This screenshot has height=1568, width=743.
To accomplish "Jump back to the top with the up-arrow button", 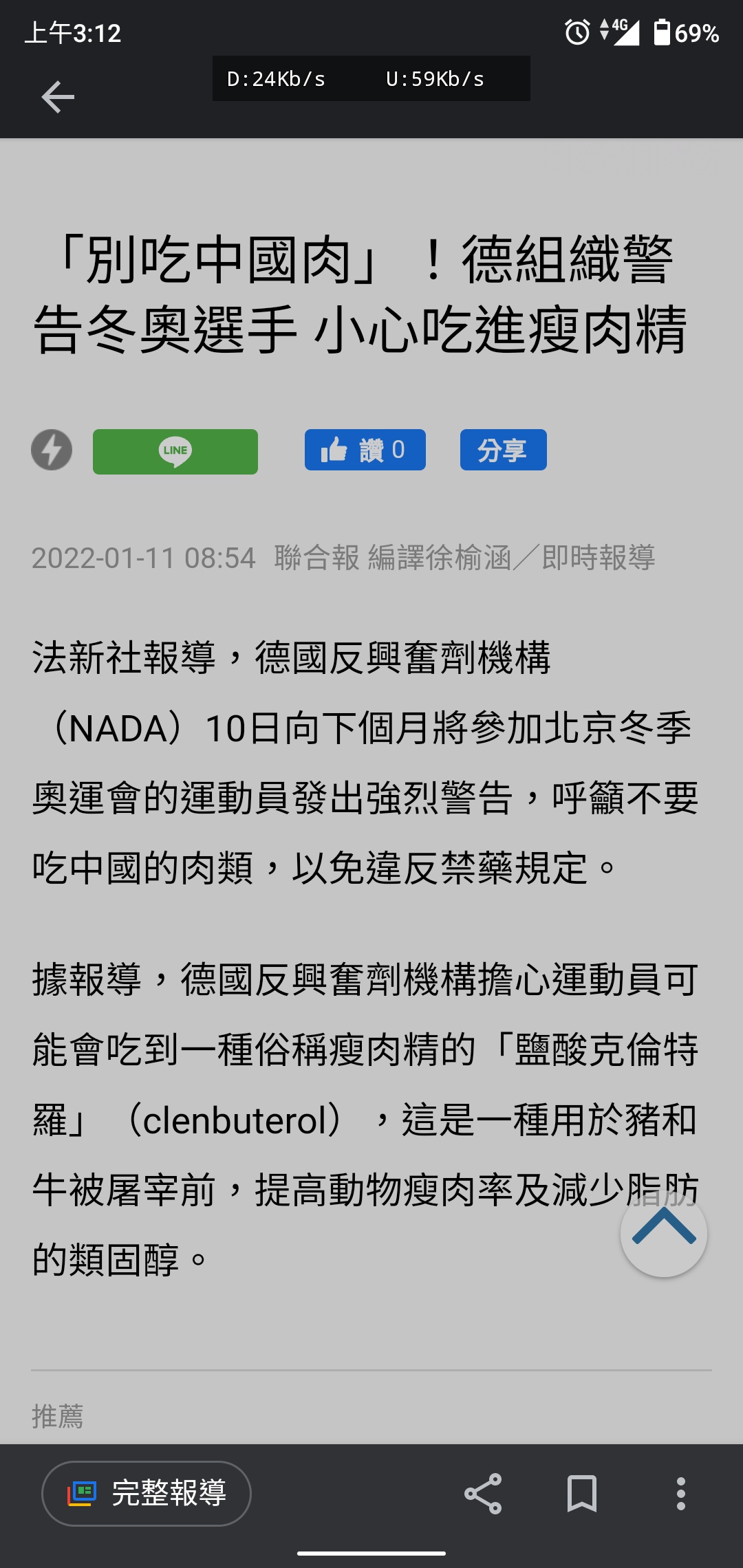I will [x=664, y=1234].
